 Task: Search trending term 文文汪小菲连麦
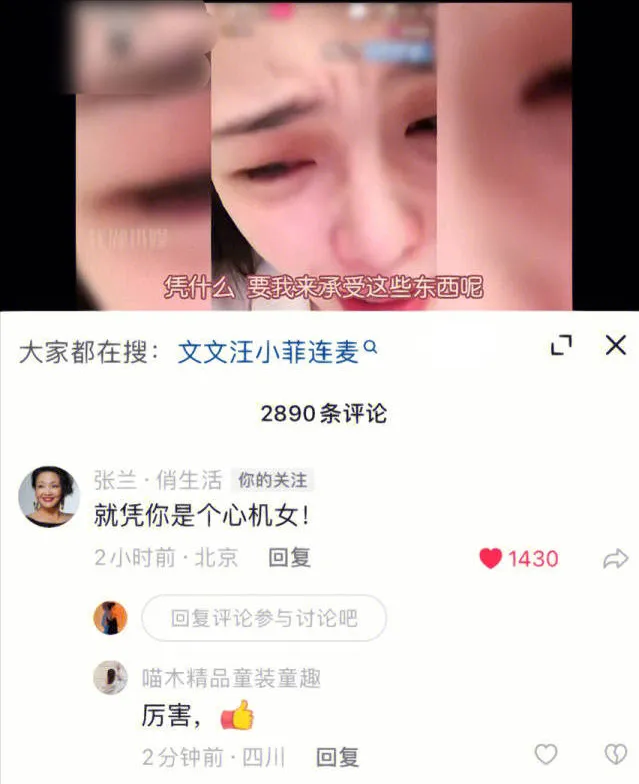[277, 351]
